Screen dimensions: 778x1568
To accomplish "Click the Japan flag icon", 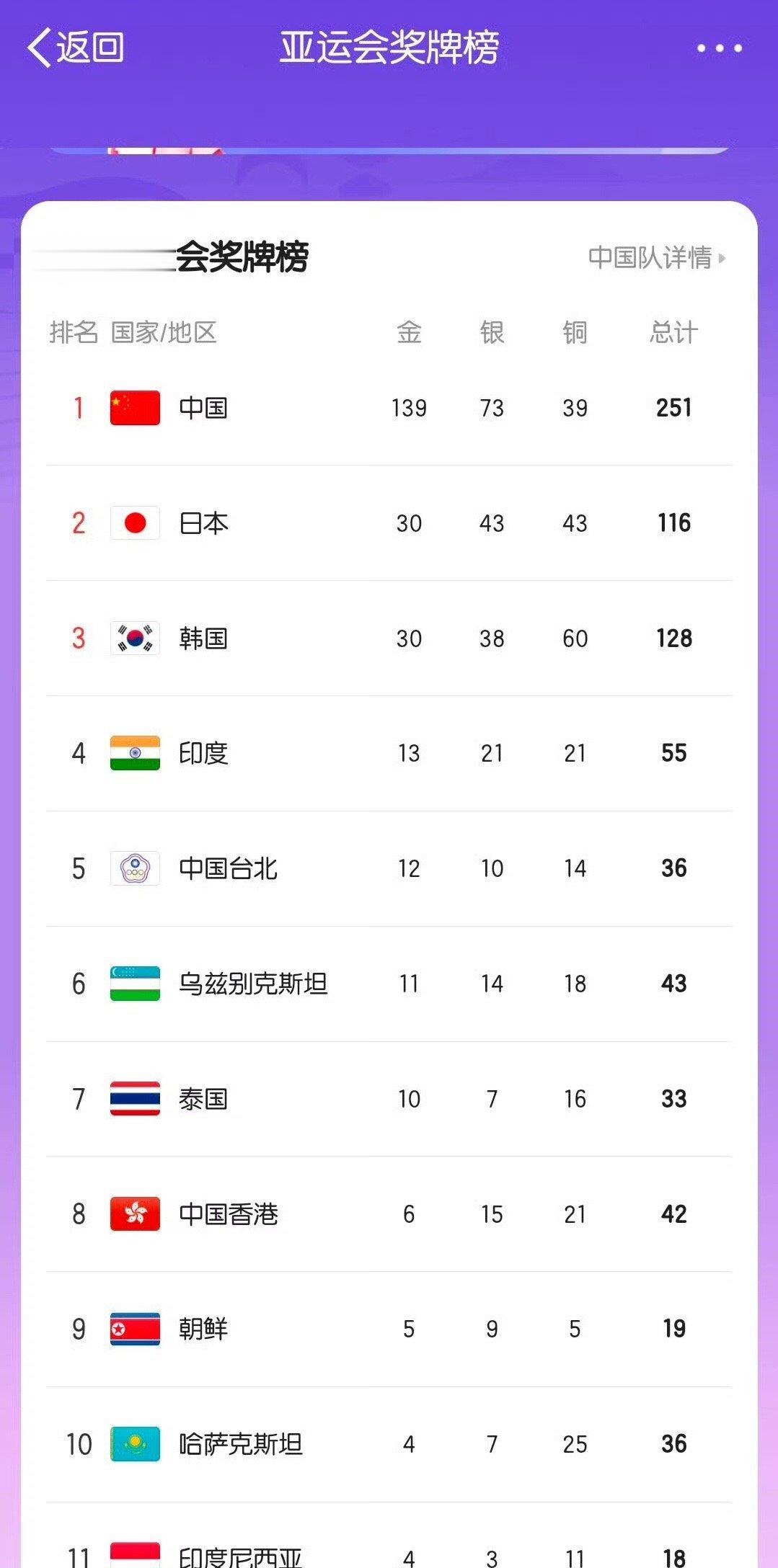I will (x=134, y=522).
